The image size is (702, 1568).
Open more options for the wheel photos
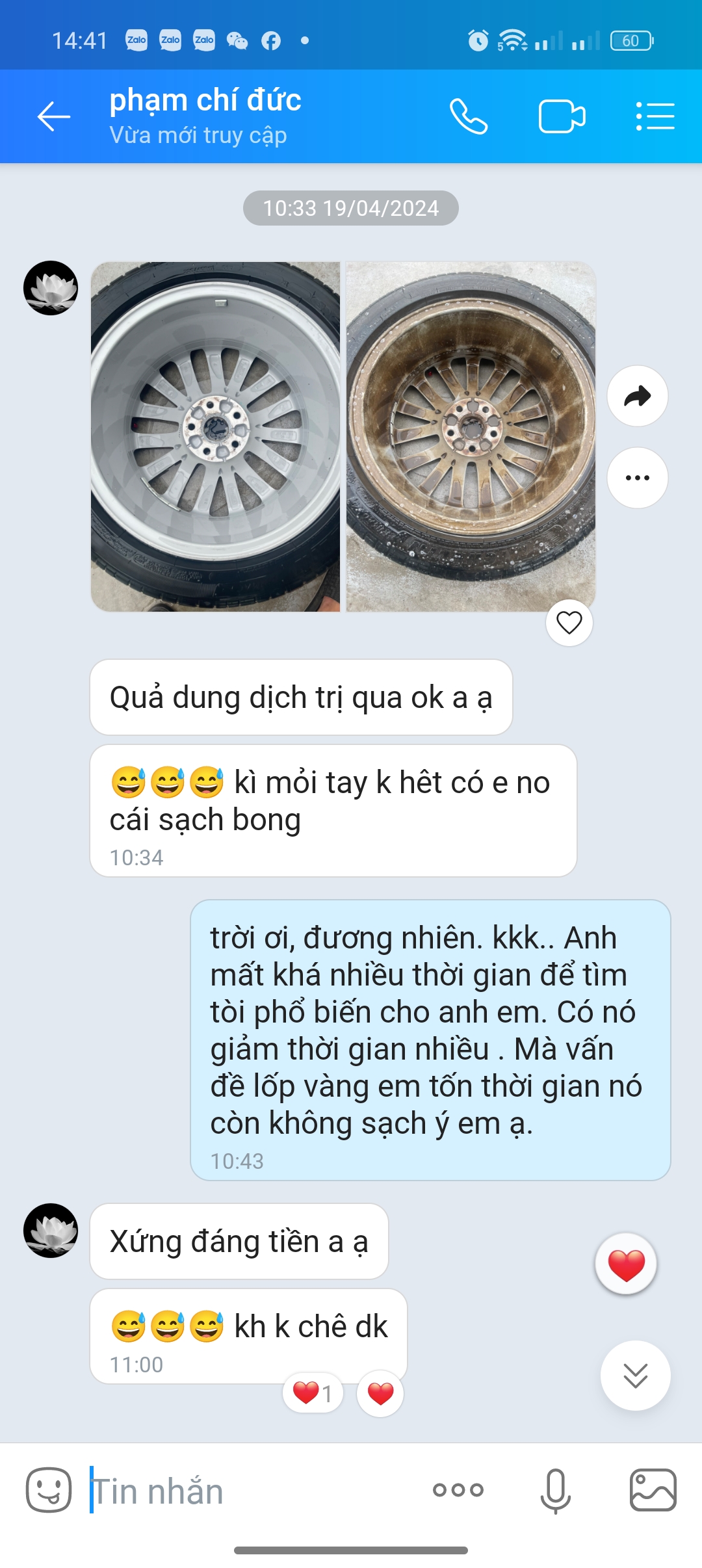[x=637, y=478]
